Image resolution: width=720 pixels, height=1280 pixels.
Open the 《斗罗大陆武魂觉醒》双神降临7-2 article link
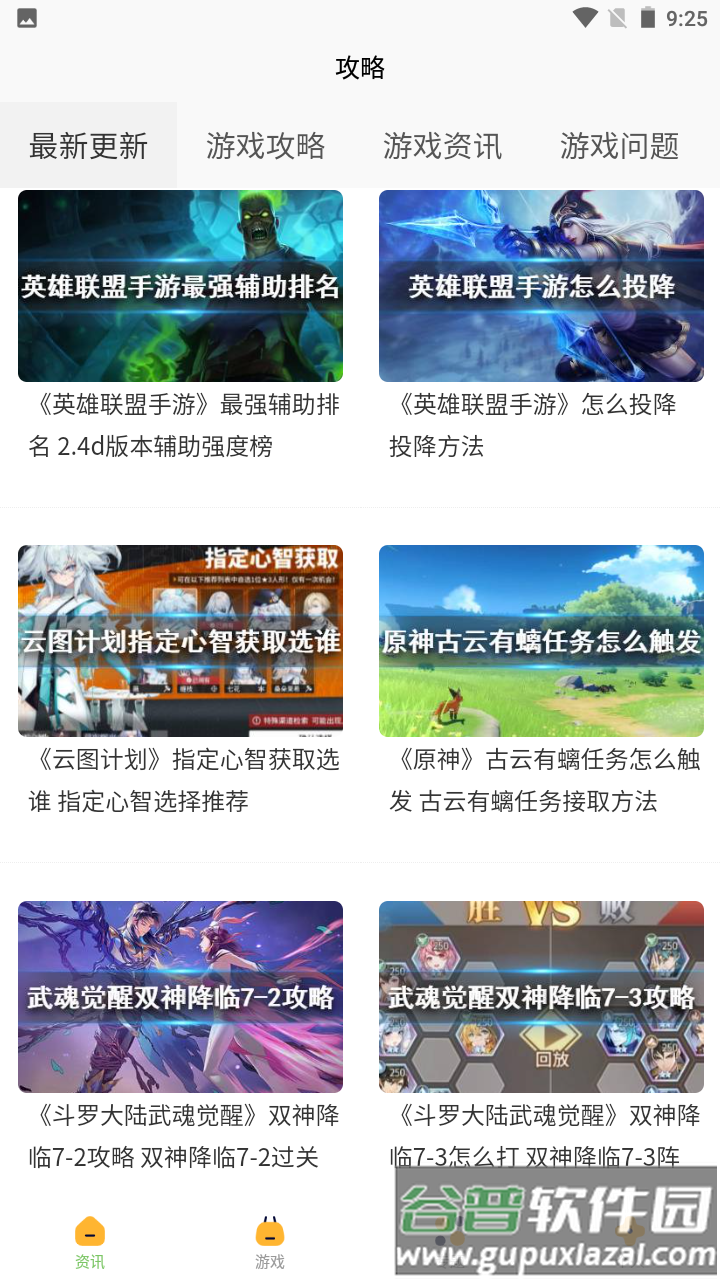179,1138
